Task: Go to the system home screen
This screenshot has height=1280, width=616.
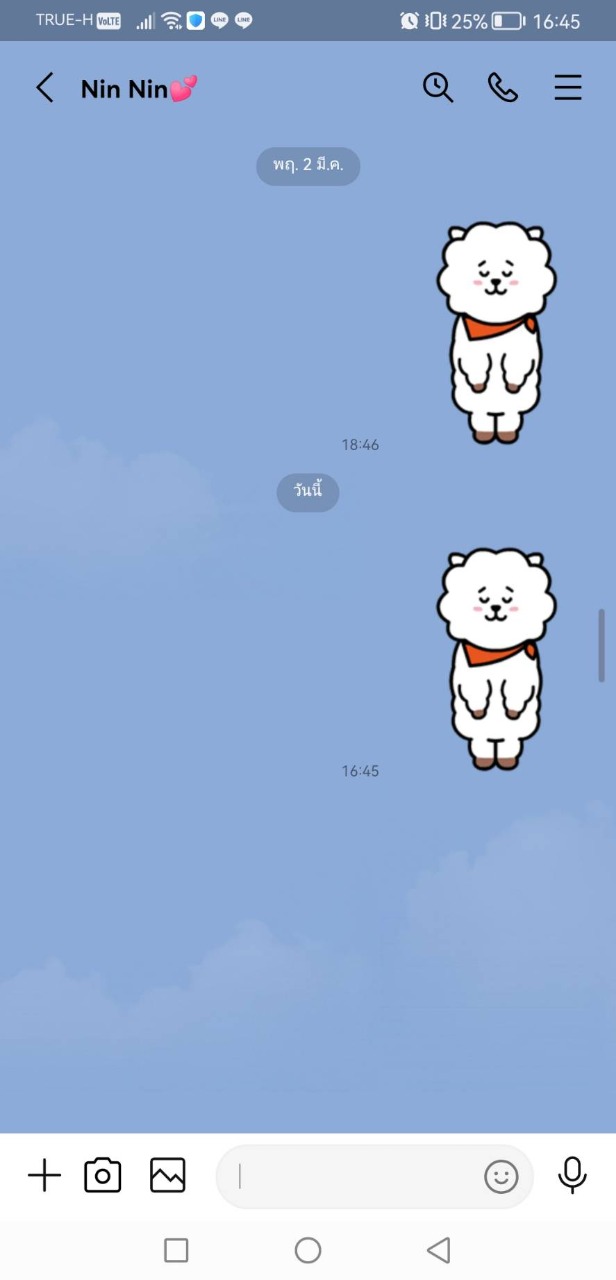Action: coord(308,1250)
